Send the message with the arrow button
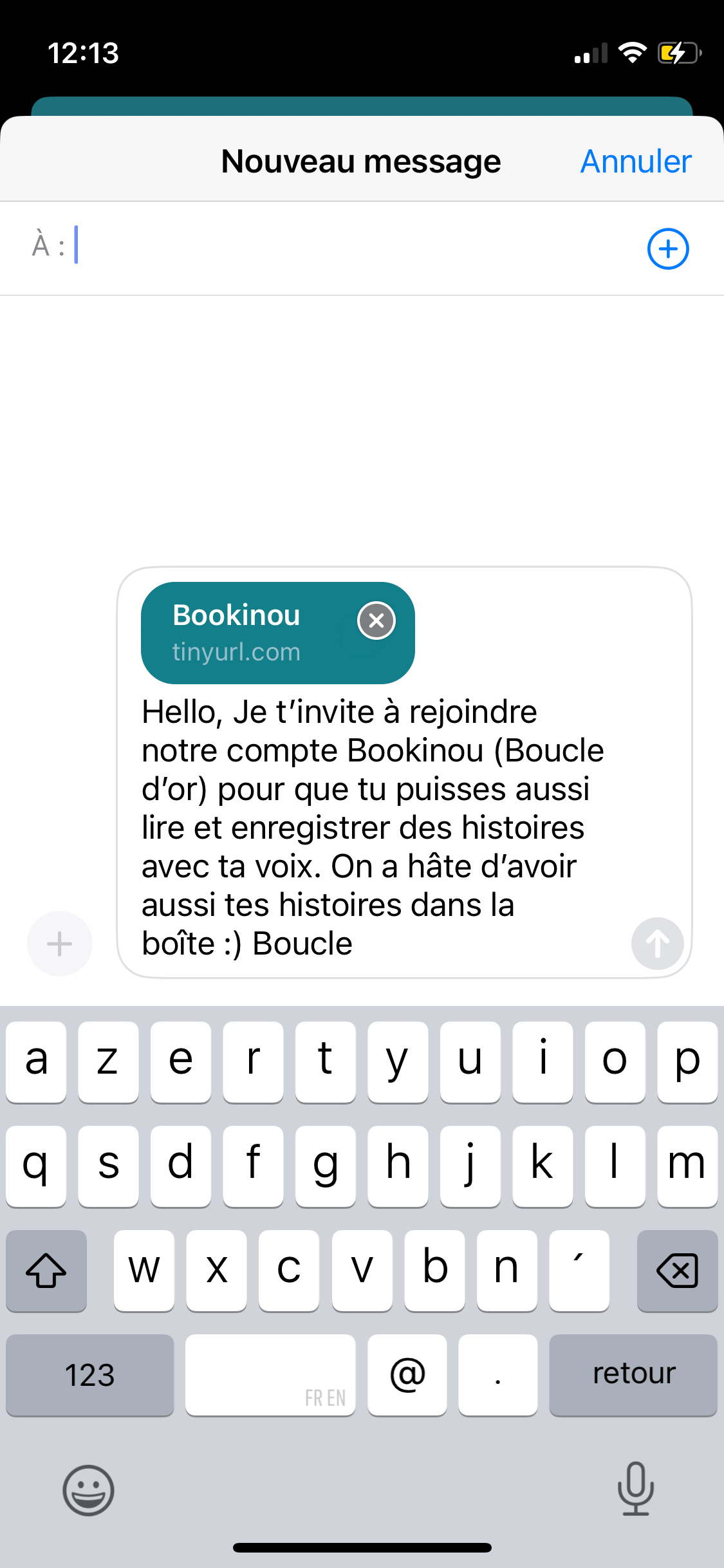Viewport: 724px width, 1568px height. click(657, 944)
